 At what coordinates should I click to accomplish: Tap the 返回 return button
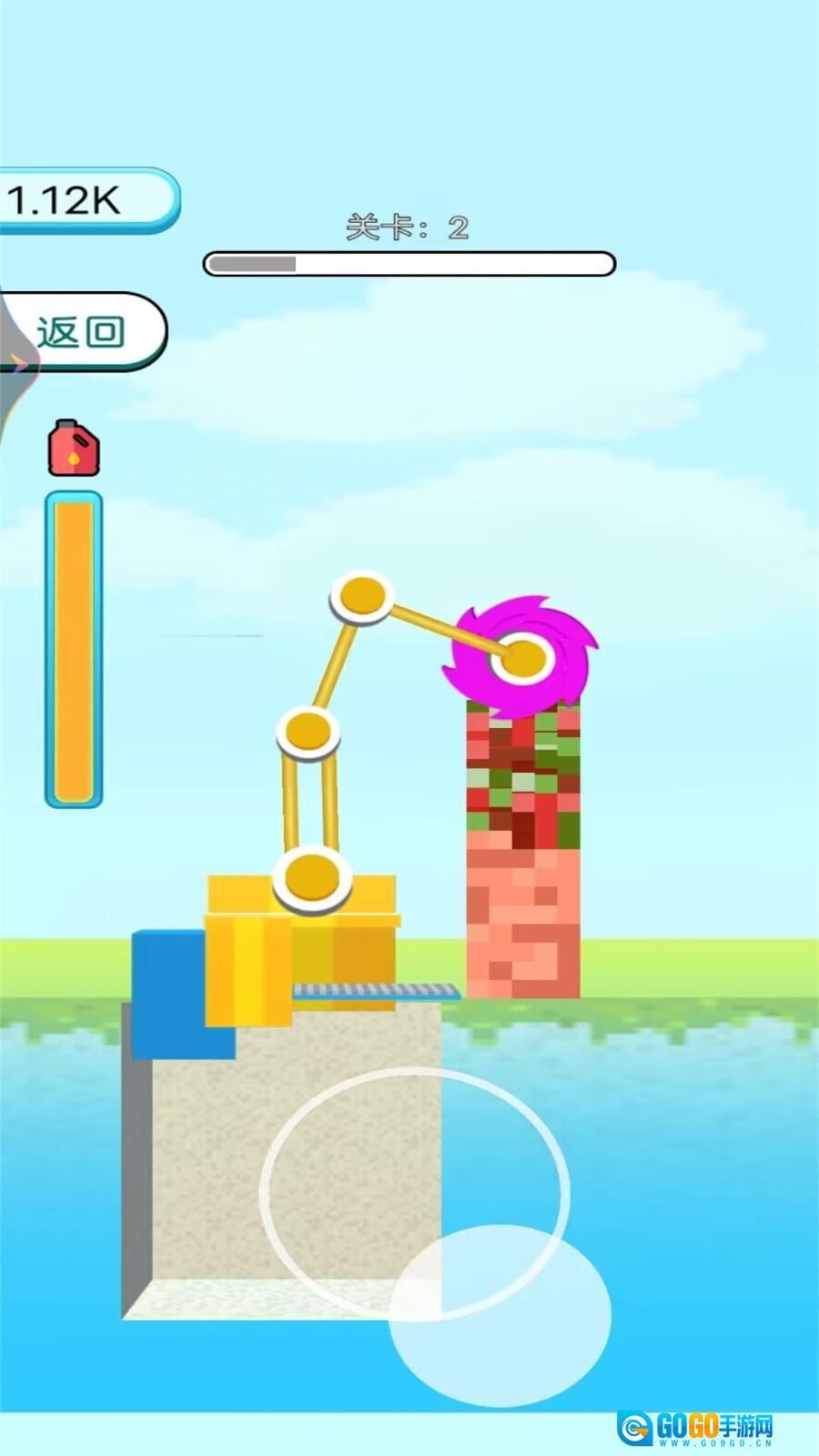(x=82, y=331)
